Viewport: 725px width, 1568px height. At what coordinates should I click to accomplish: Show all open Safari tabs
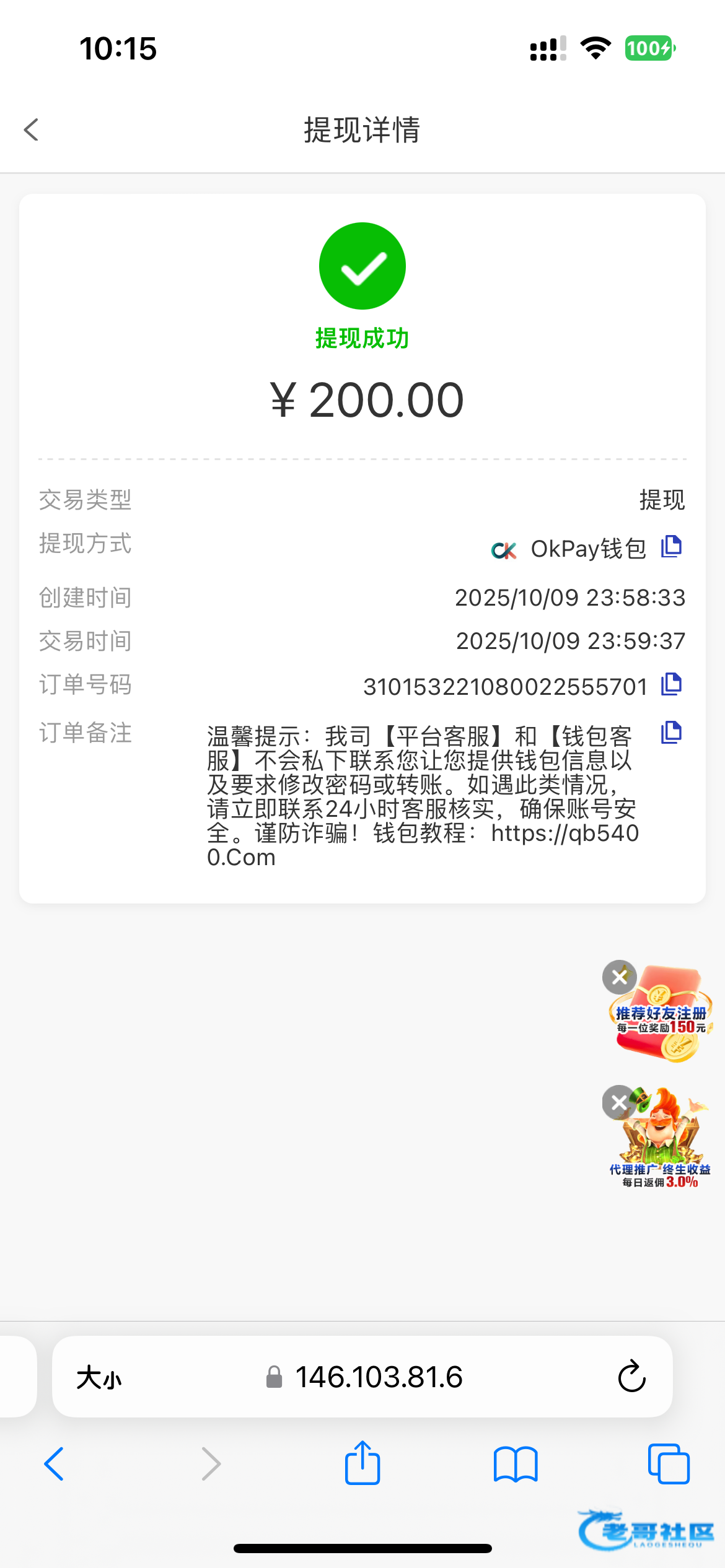coord(668,1464)
